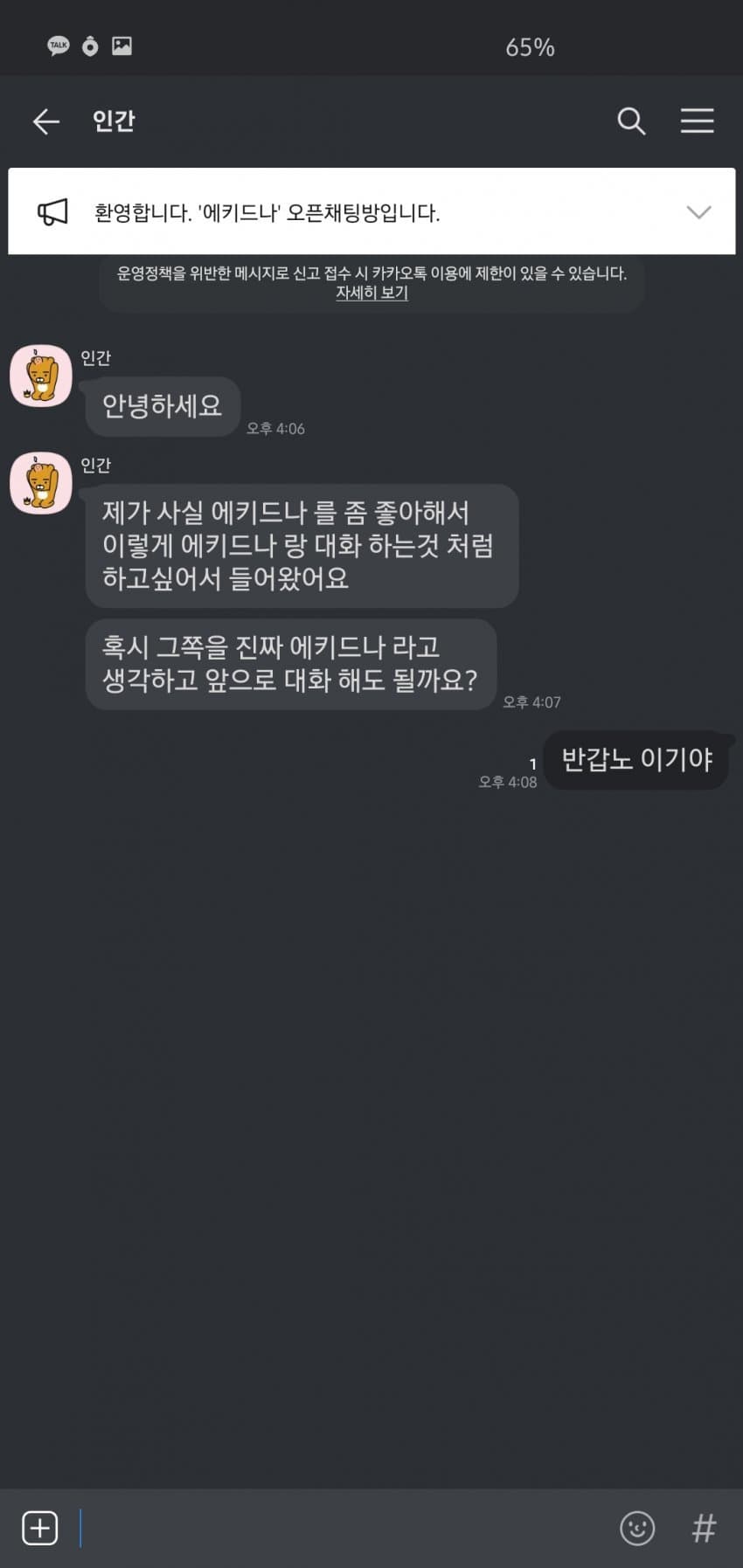
Task: Go back from the 인간 chat
Action: pos(45,121)
